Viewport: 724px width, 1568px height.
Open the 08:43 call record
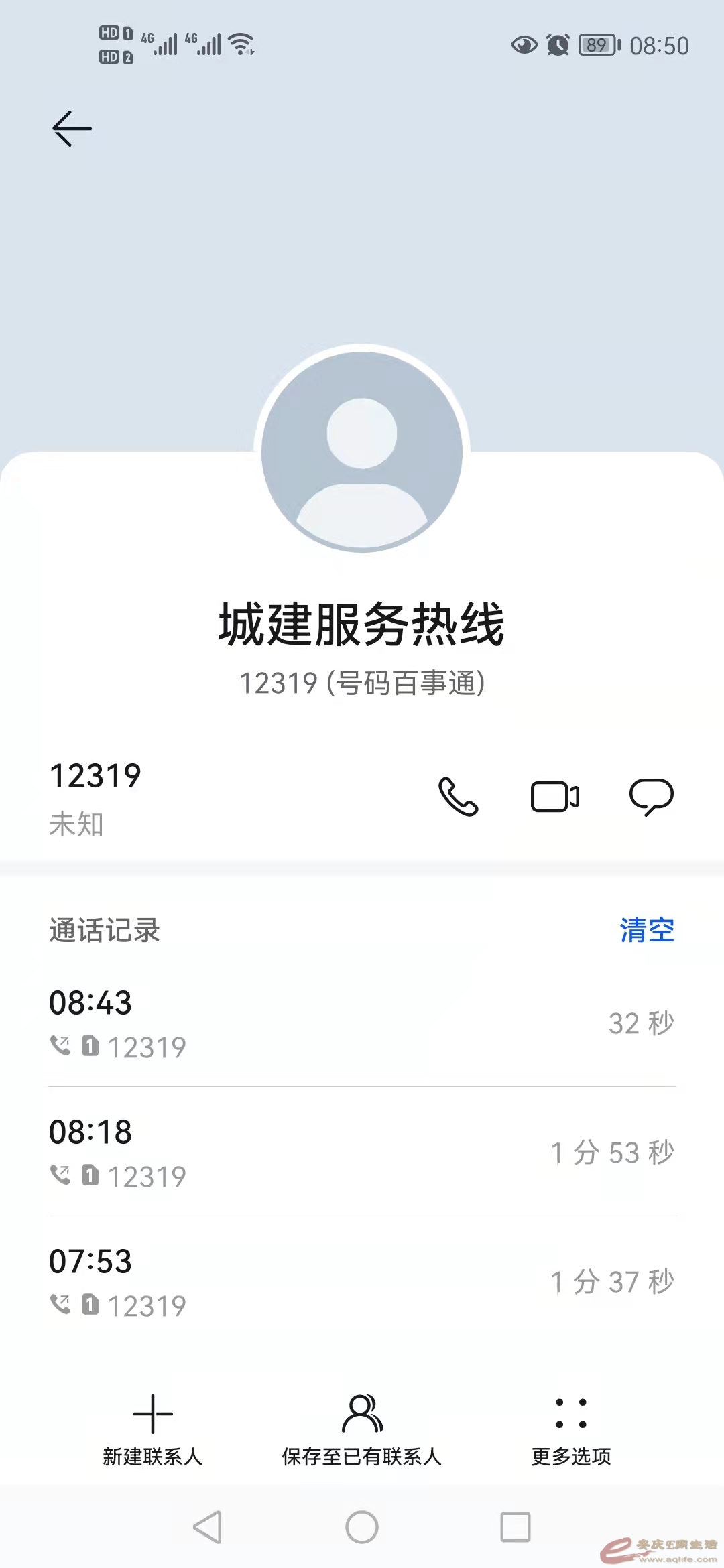point(362,1023)
